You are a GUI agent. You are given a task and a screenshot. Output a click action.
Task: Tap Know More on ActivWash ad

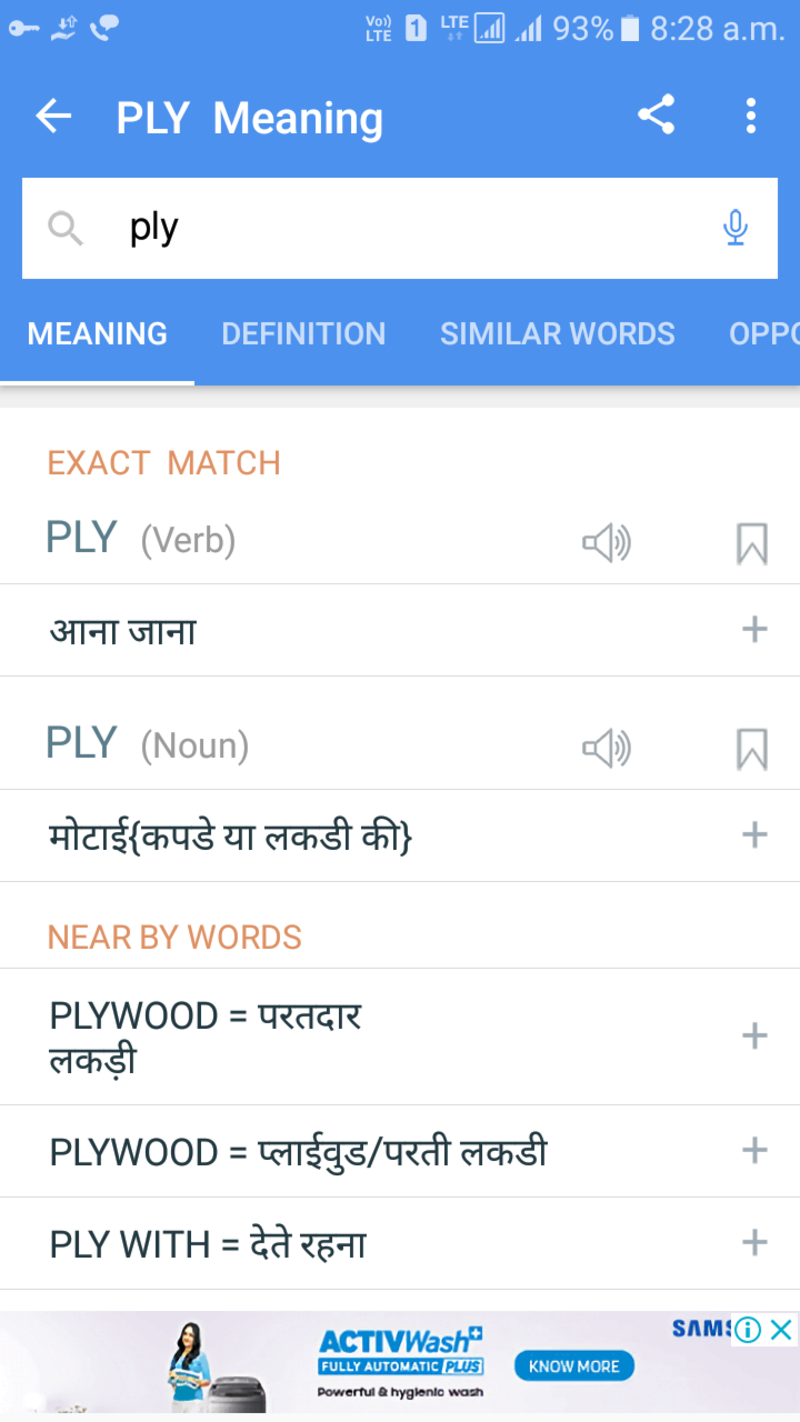pos(574,1366)
